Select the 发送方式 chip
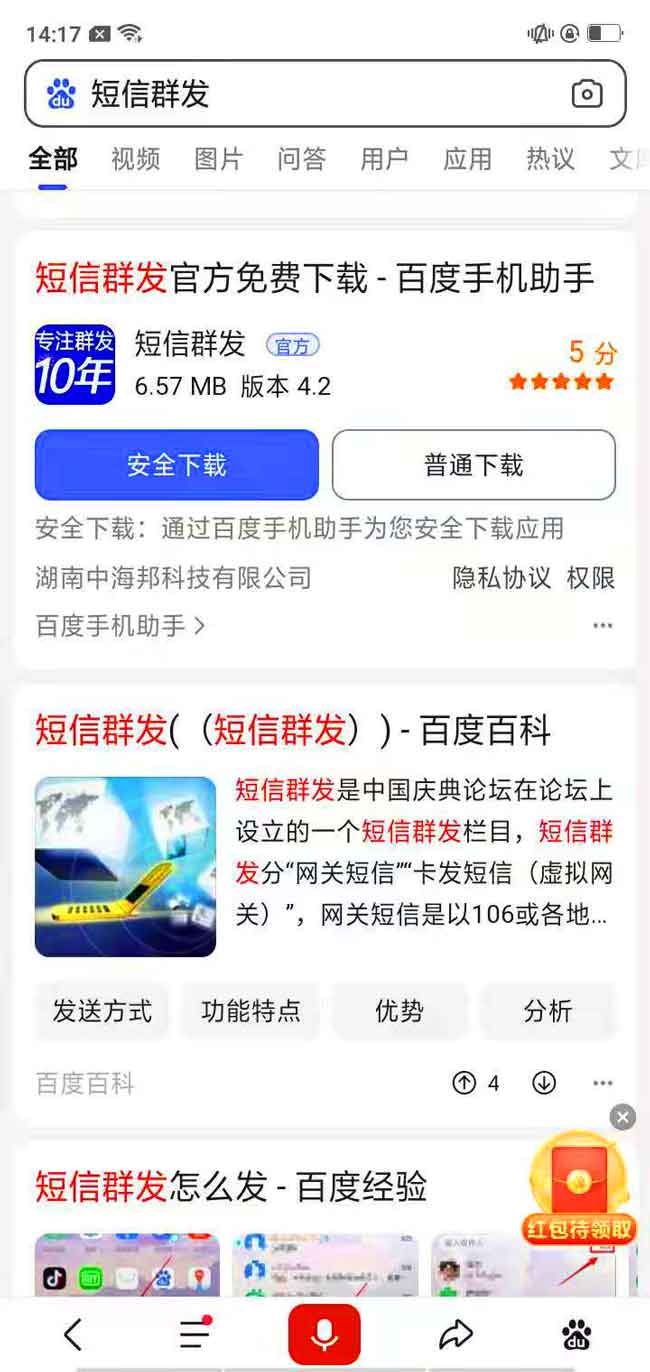 pyautogui.click(x=102, y=1011)
